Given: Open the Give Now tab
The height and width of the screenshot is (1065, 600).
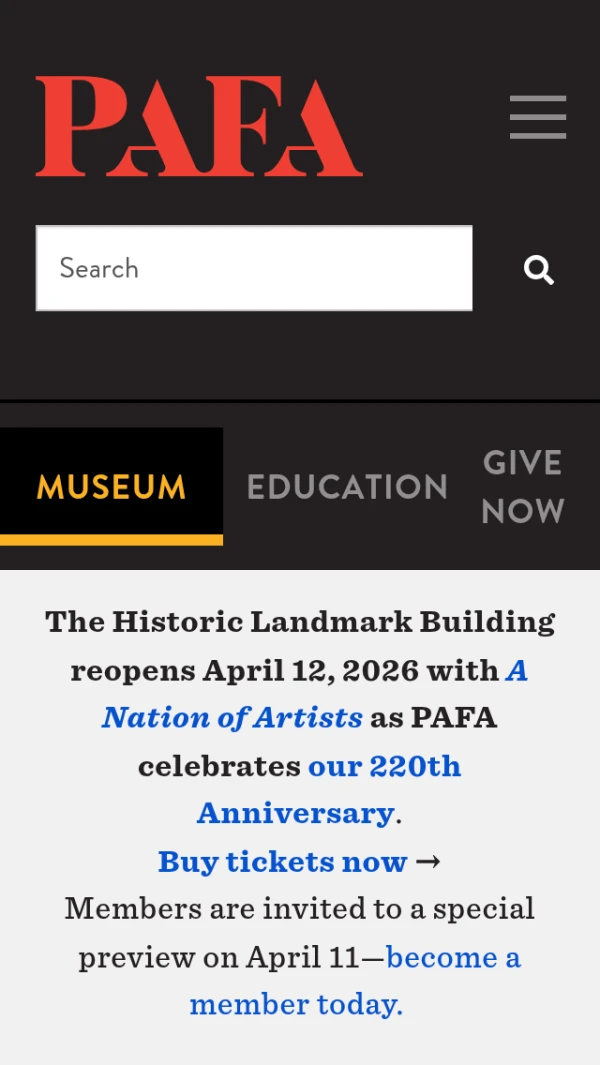Looking at the screenshot, I should pyautogui.click(x=522, y=487).
